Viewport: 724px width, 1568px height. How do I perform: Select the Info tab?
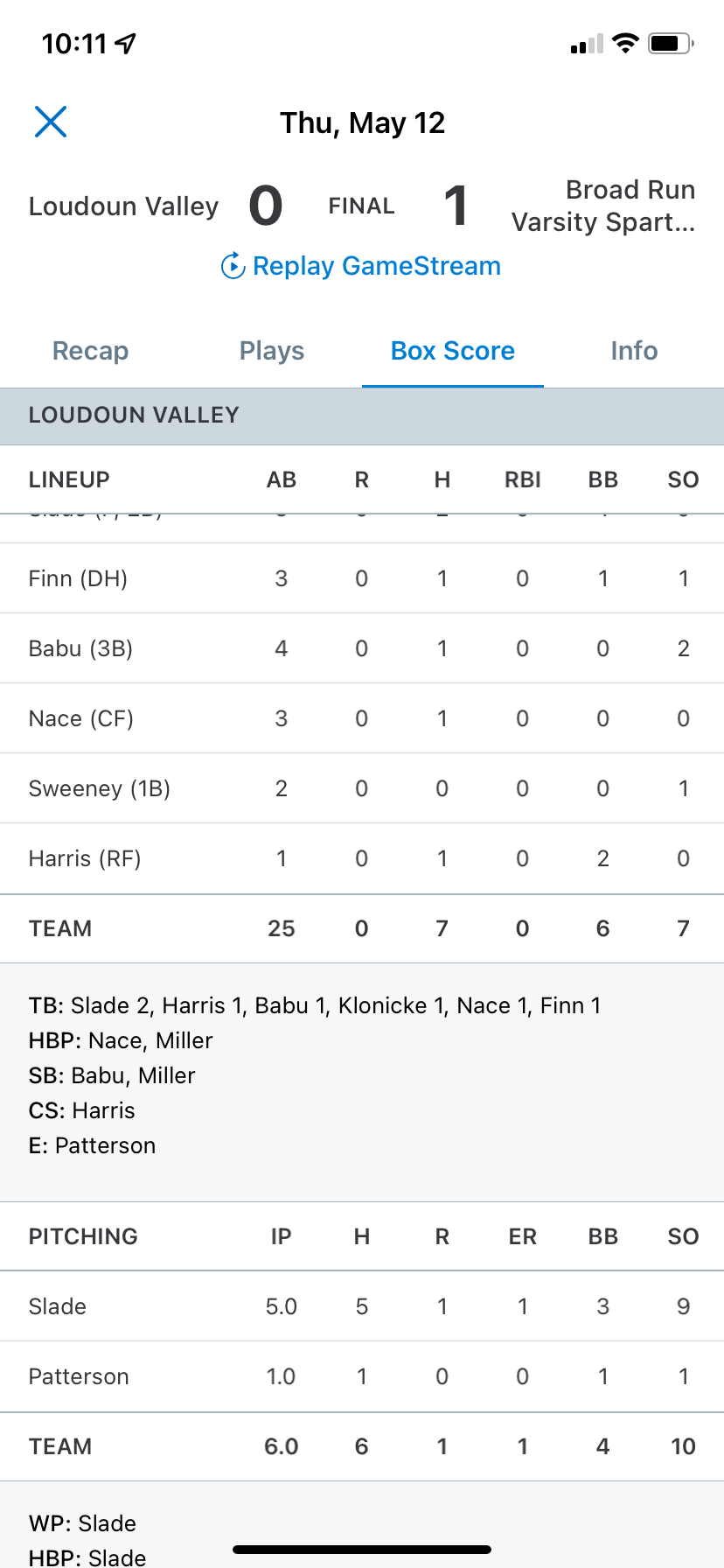pyautogui.click(x=634, y=351)
